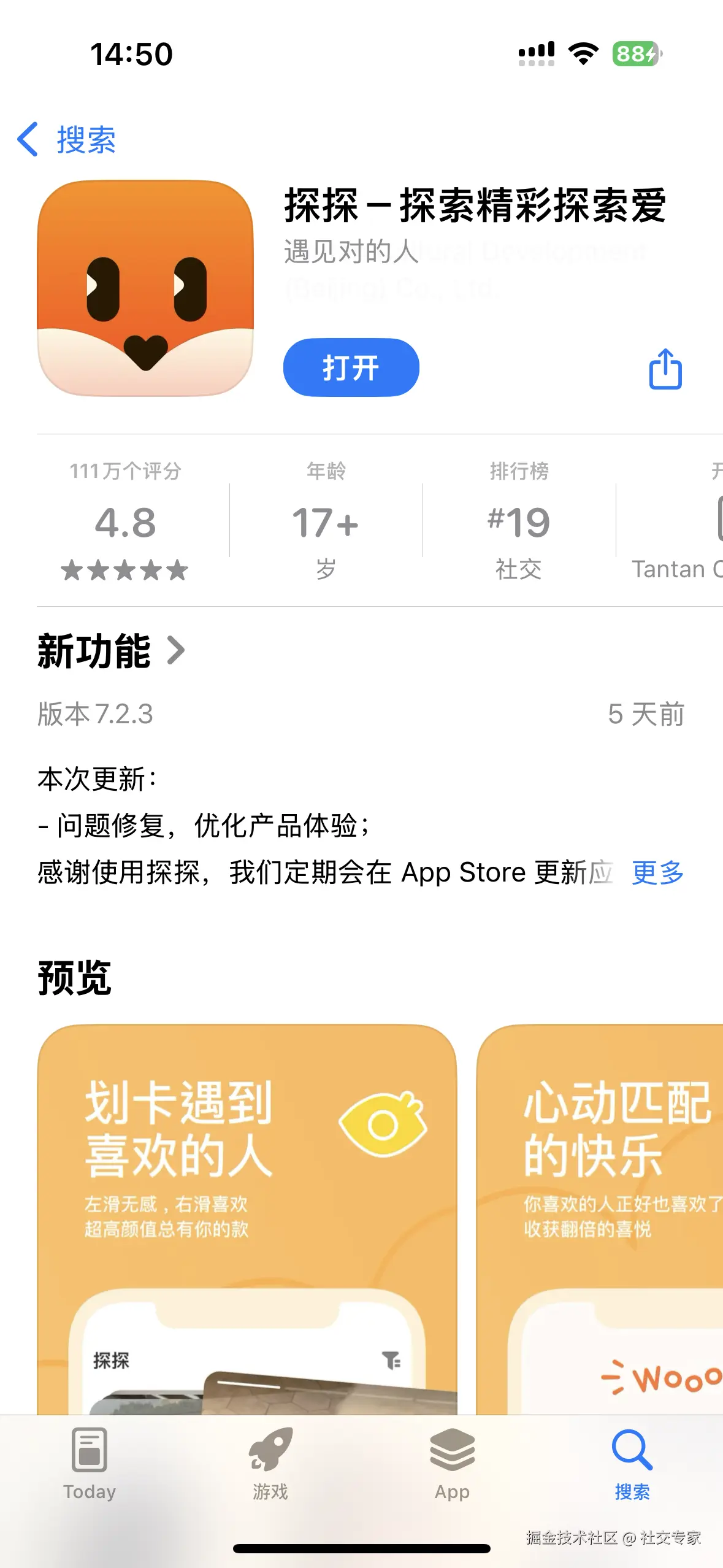Tap 打开 to open the app

pos(351,367)
